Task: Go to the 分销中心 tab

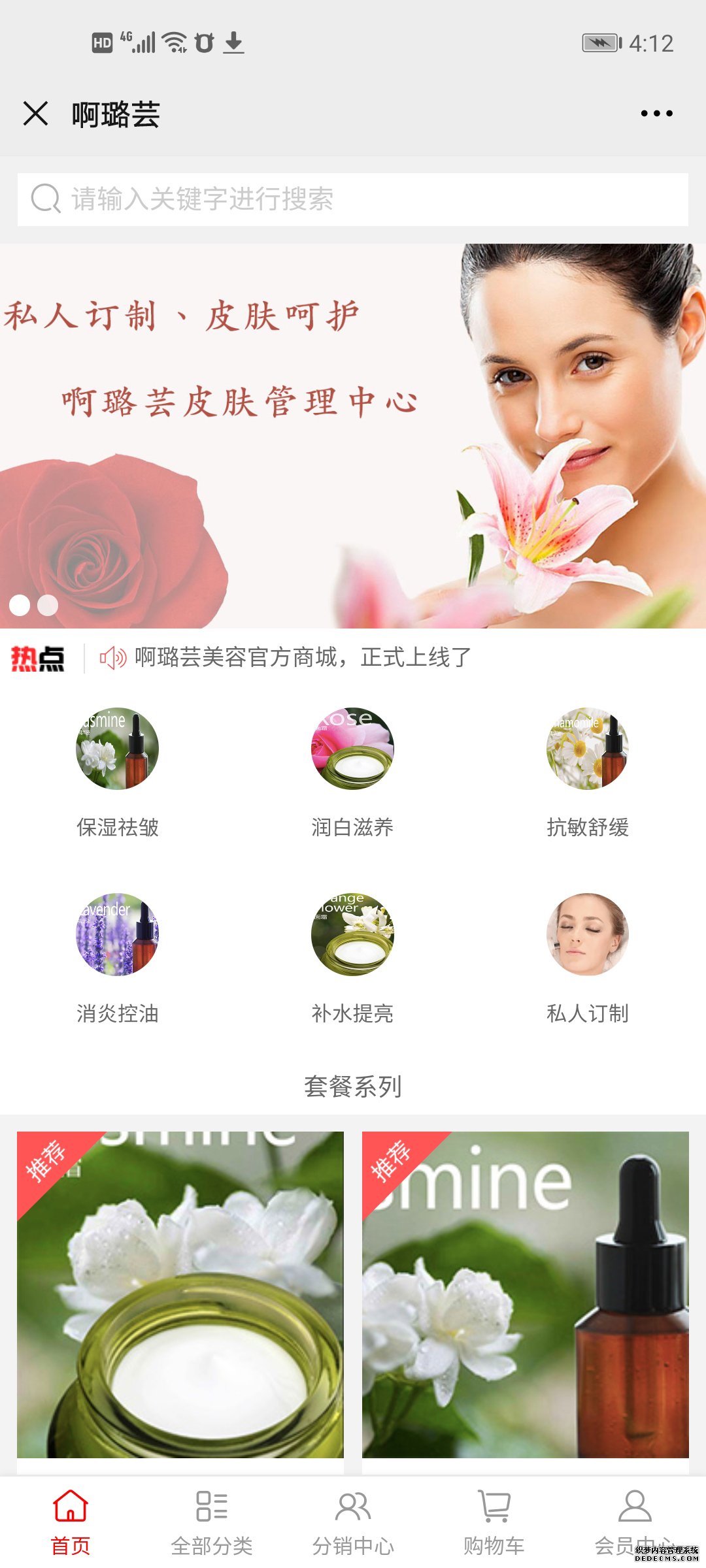Action: (x=353, y=1522)
